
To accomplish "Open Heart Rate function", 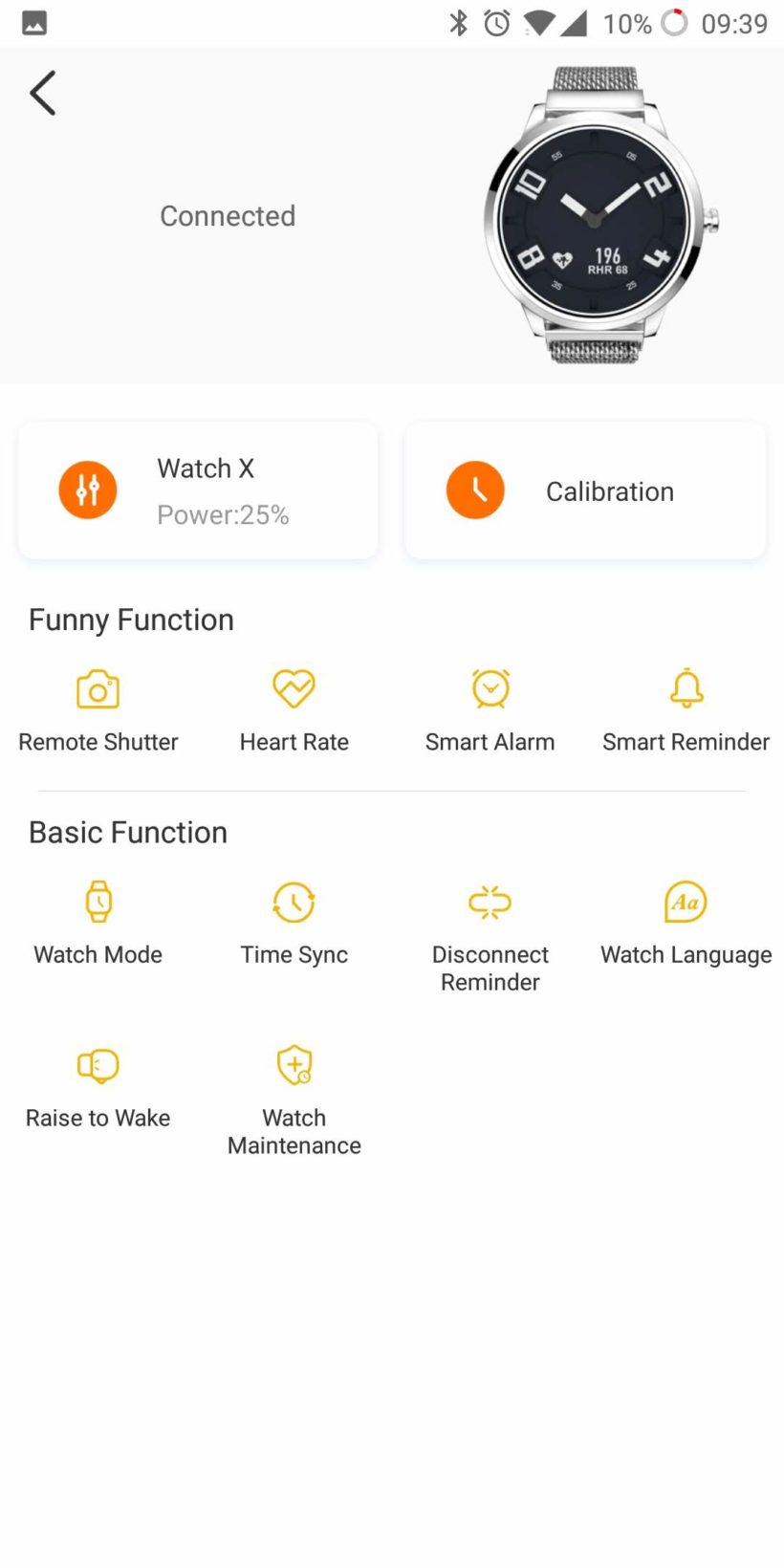I will (294, 710).
